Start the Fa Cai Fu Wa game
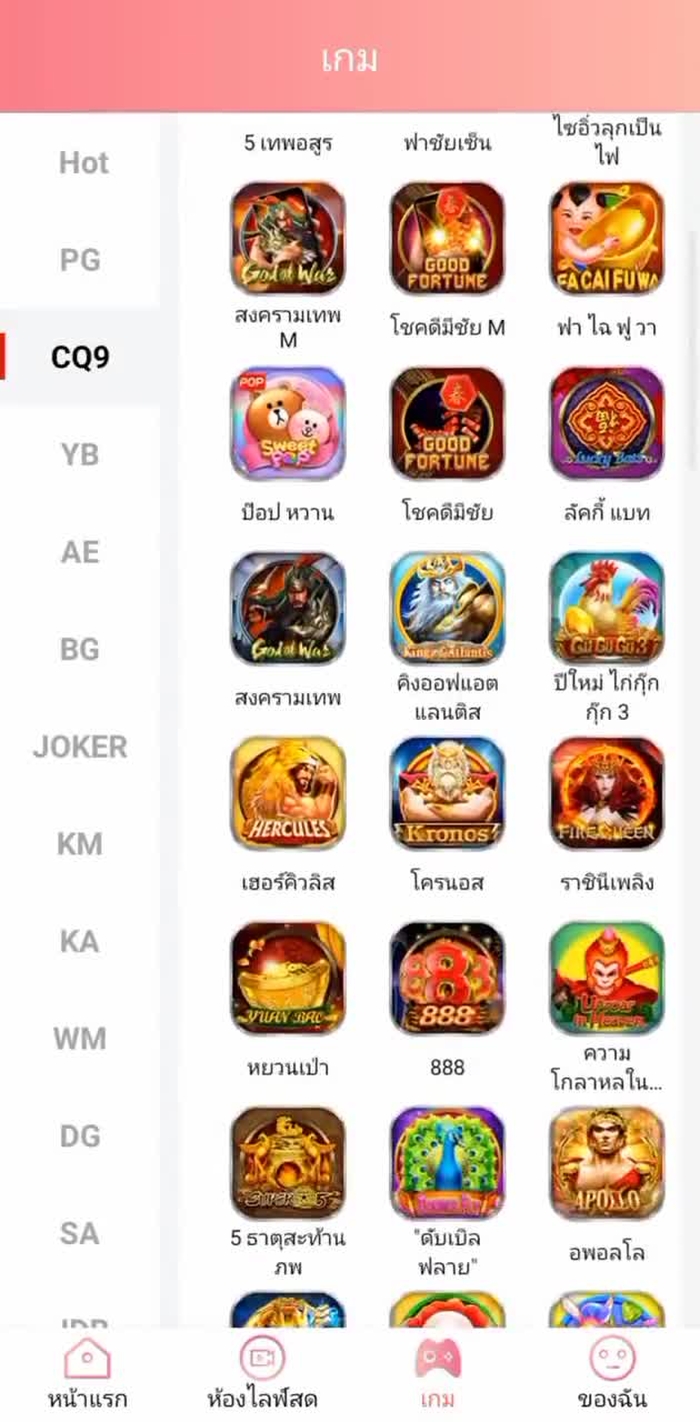Screen dimensions: 700x1422 606,239
